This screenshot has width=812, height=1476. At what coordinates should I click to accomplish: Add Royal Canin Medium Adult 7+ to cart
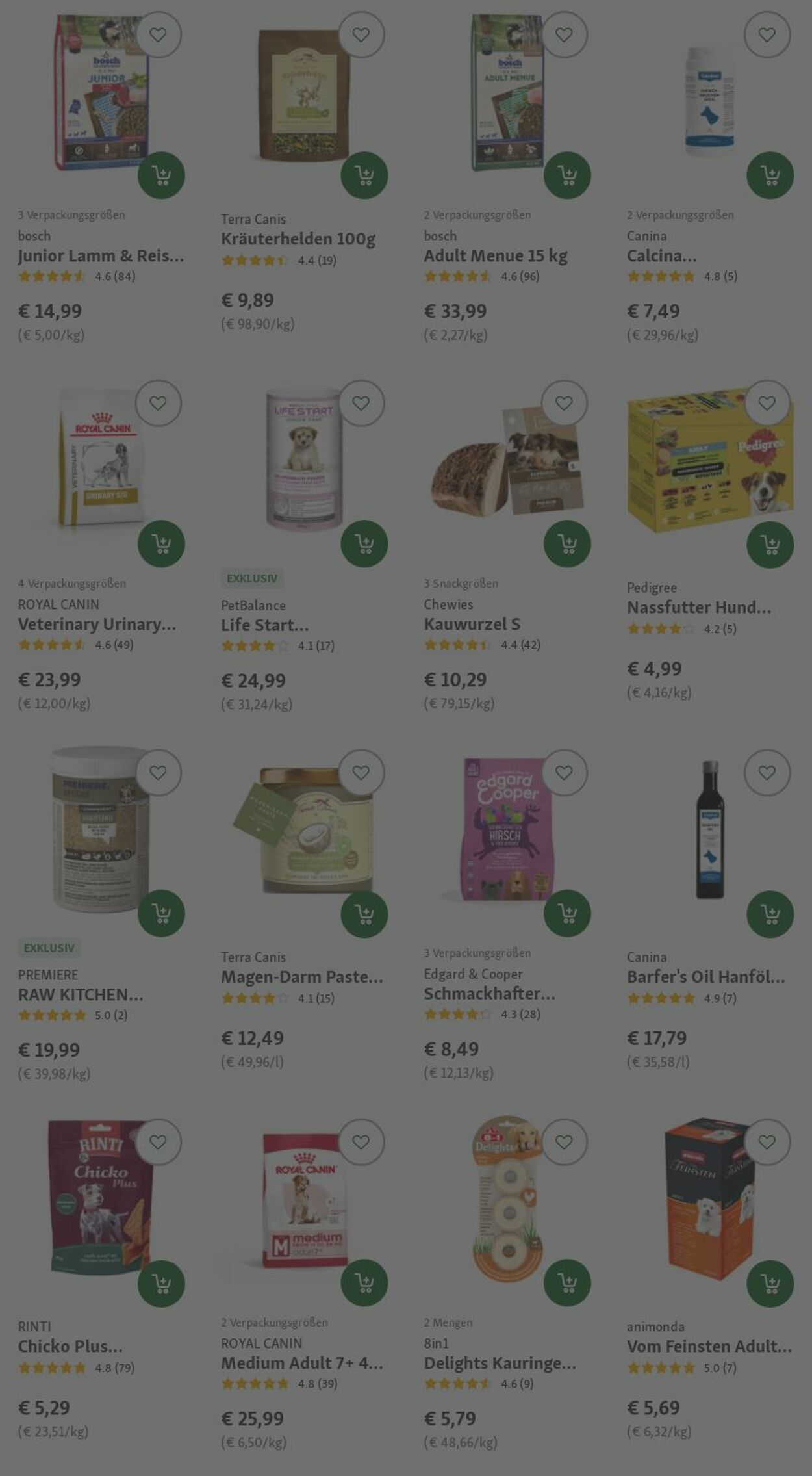[x=364, y=1283]
